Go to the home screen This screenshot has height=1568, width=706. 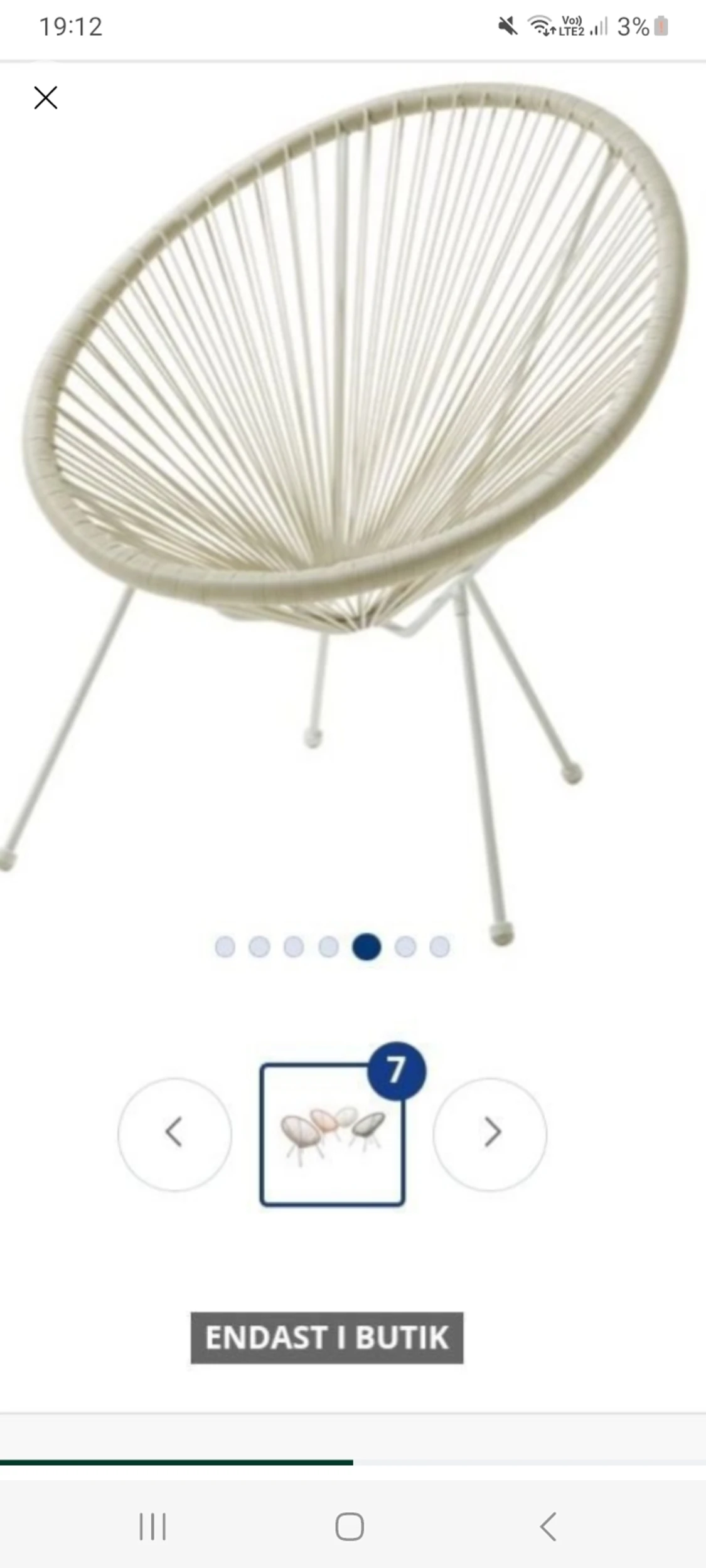coord(350,1526)
